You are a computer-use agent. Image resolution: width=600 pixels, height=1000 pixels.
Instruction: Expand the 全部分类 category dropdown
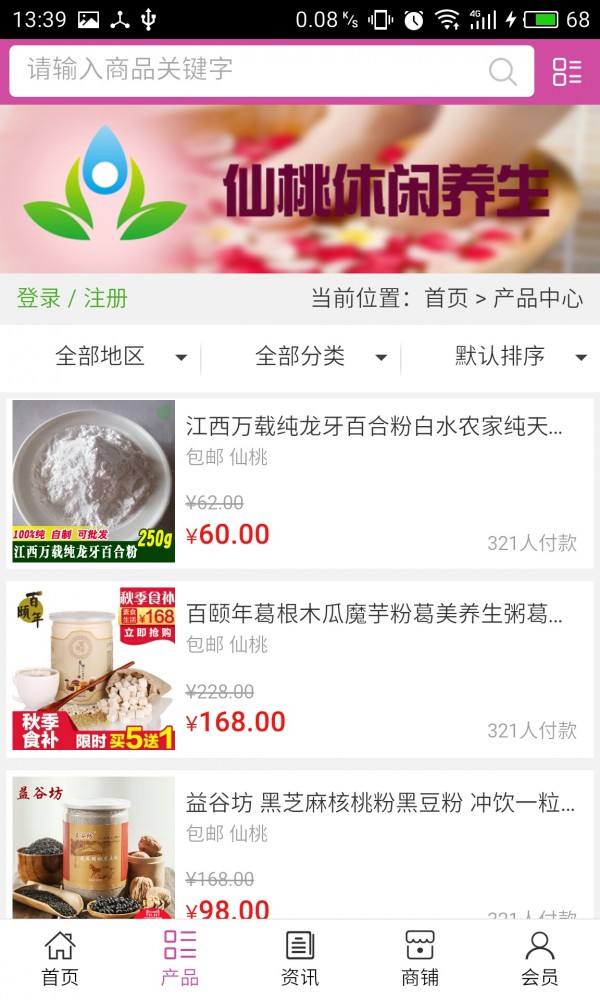(320, 356)
